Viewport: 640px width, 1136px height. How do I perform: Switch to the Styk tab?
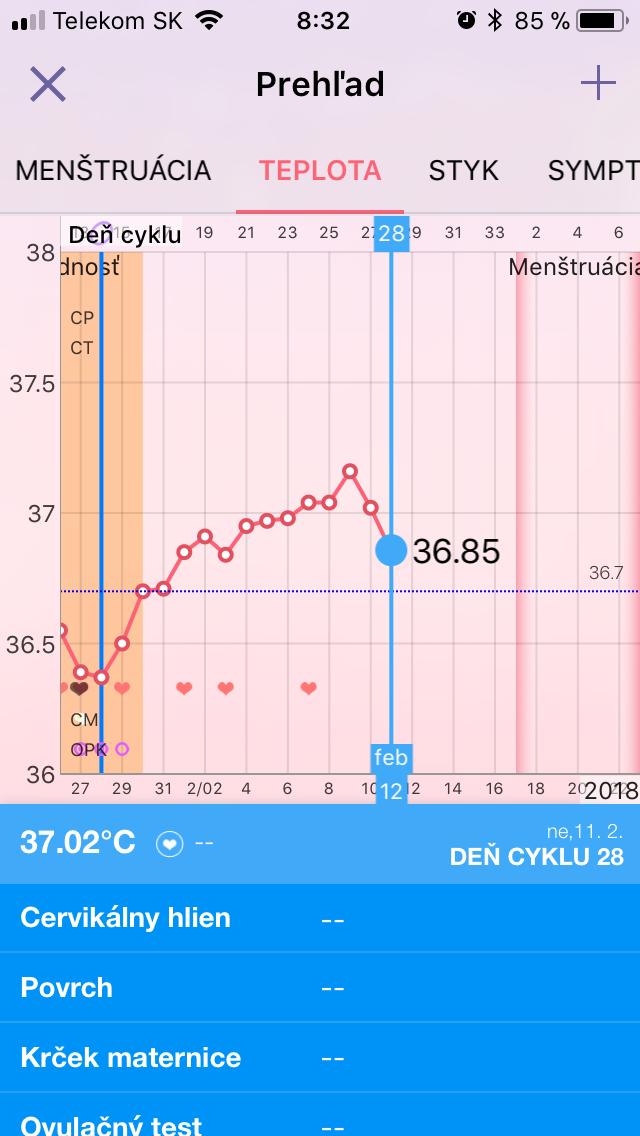click(x=463, y=170)
